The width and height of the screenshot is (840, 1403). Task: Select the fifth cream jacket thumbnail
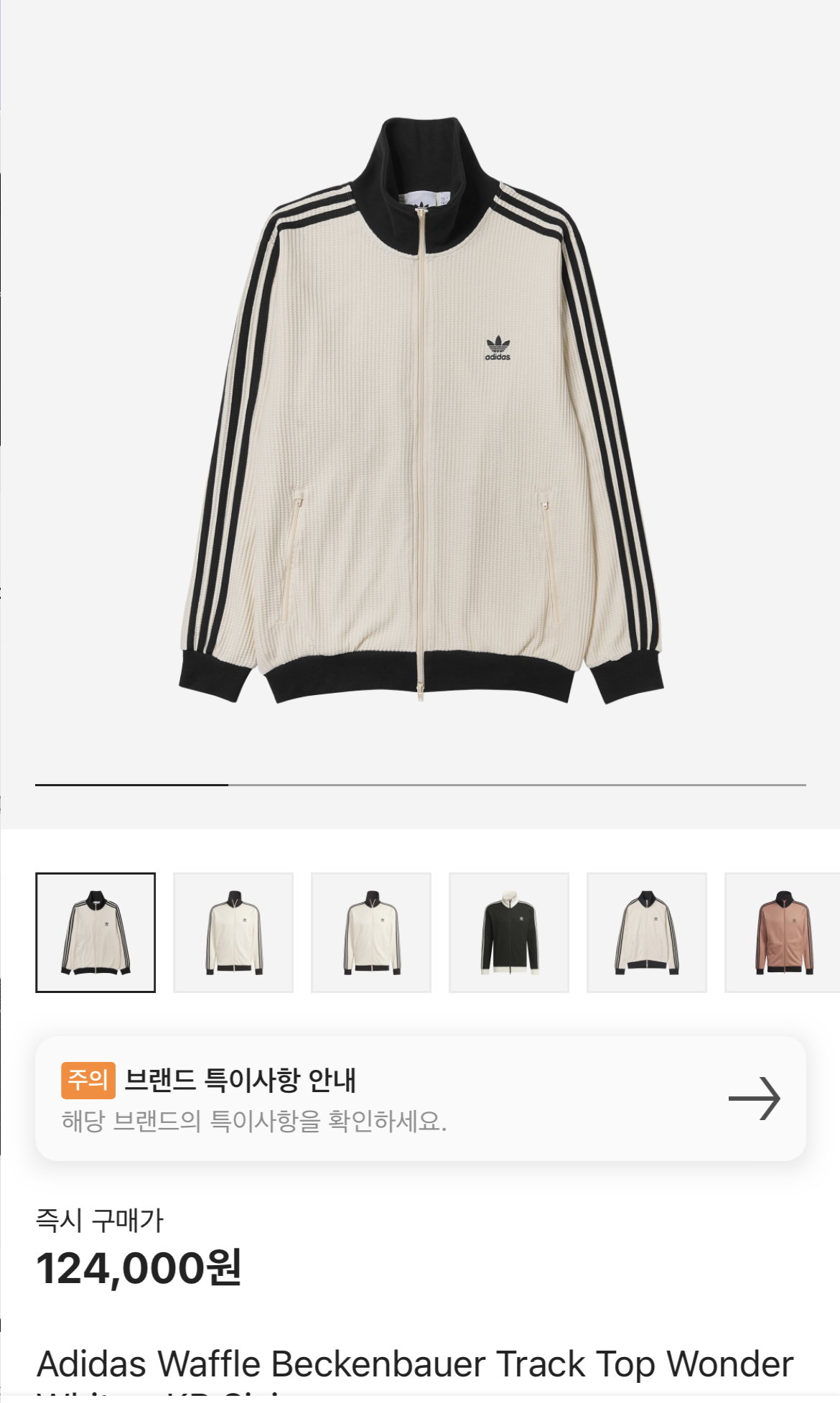point(647,933)
